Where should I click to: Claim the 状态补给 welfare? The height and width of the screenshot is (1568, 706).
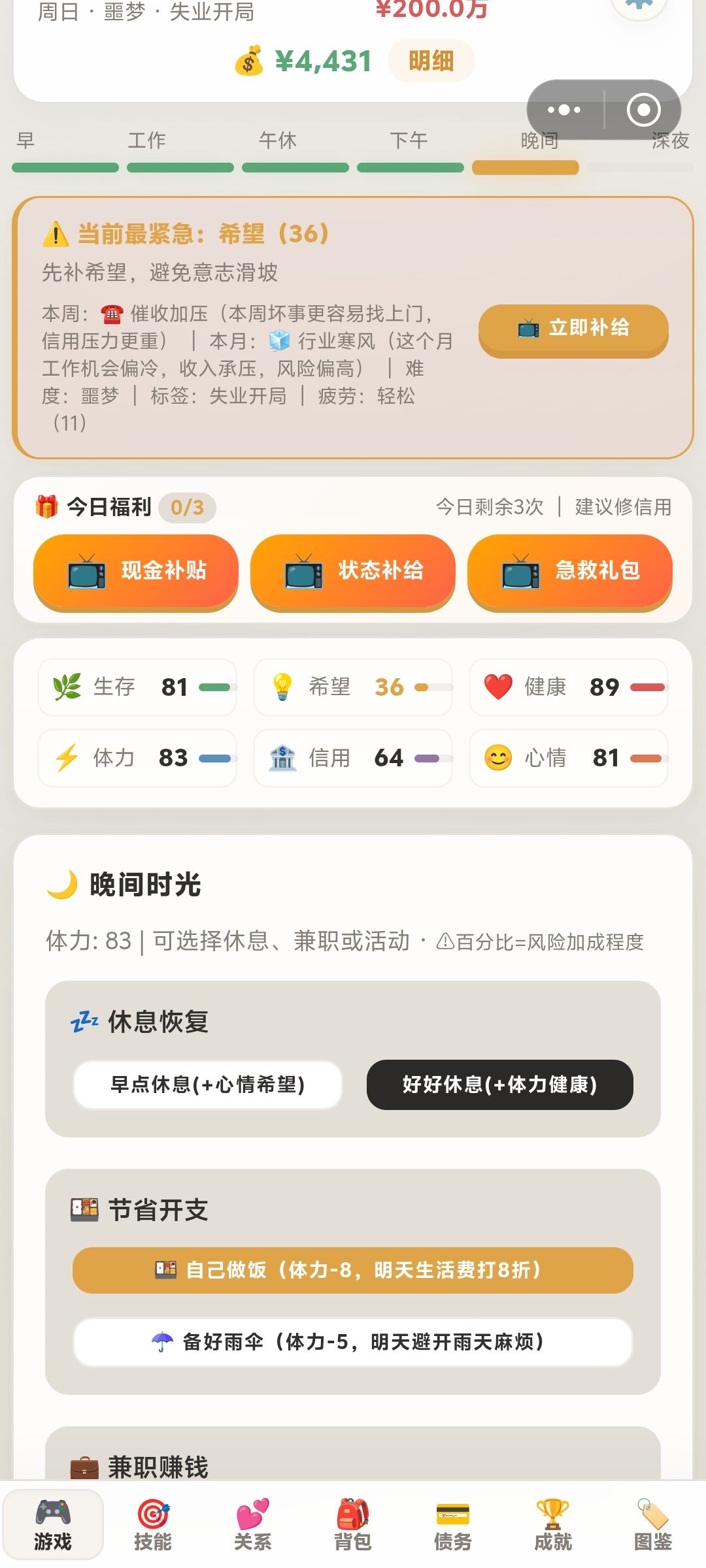point(353,572)
